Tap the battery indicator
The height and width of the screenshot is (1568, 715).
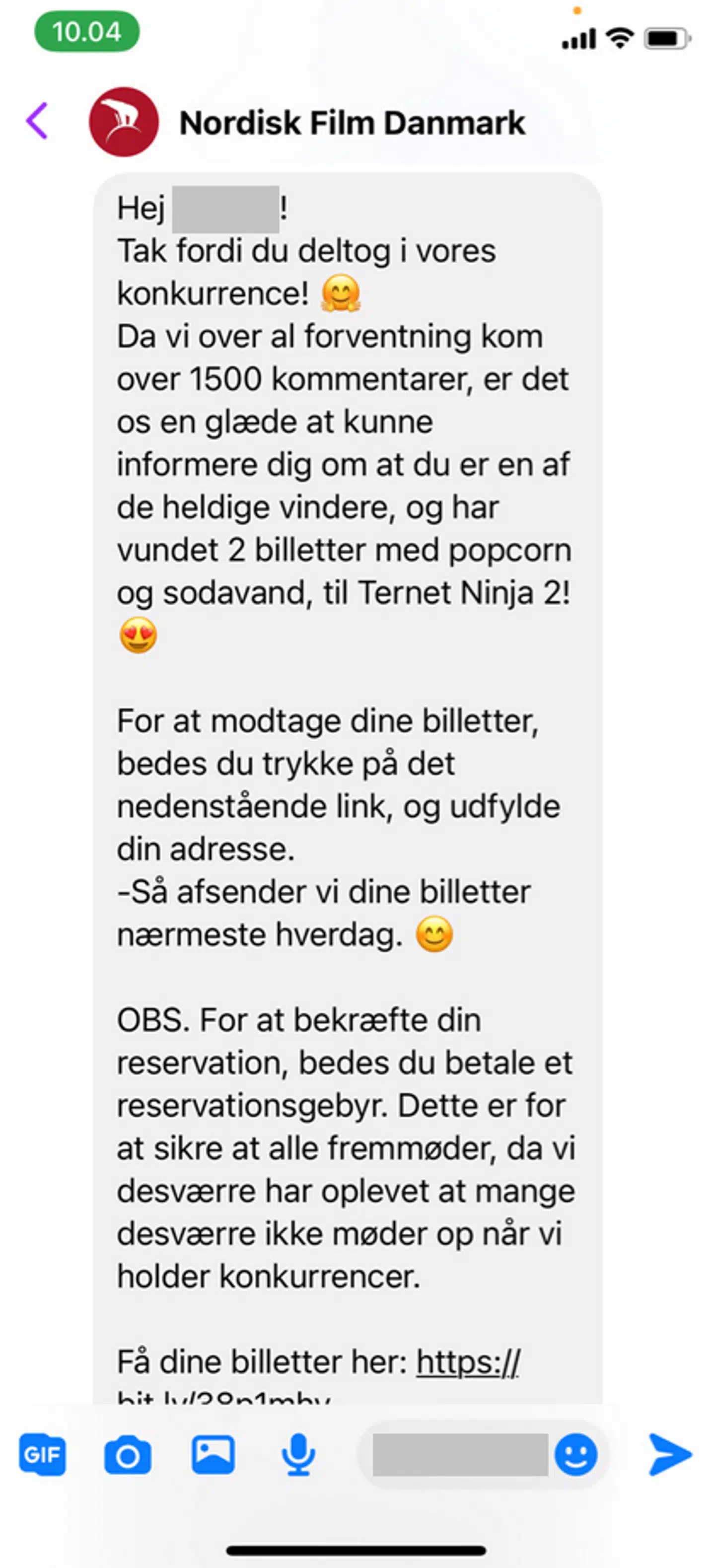[x=666, y=38]
